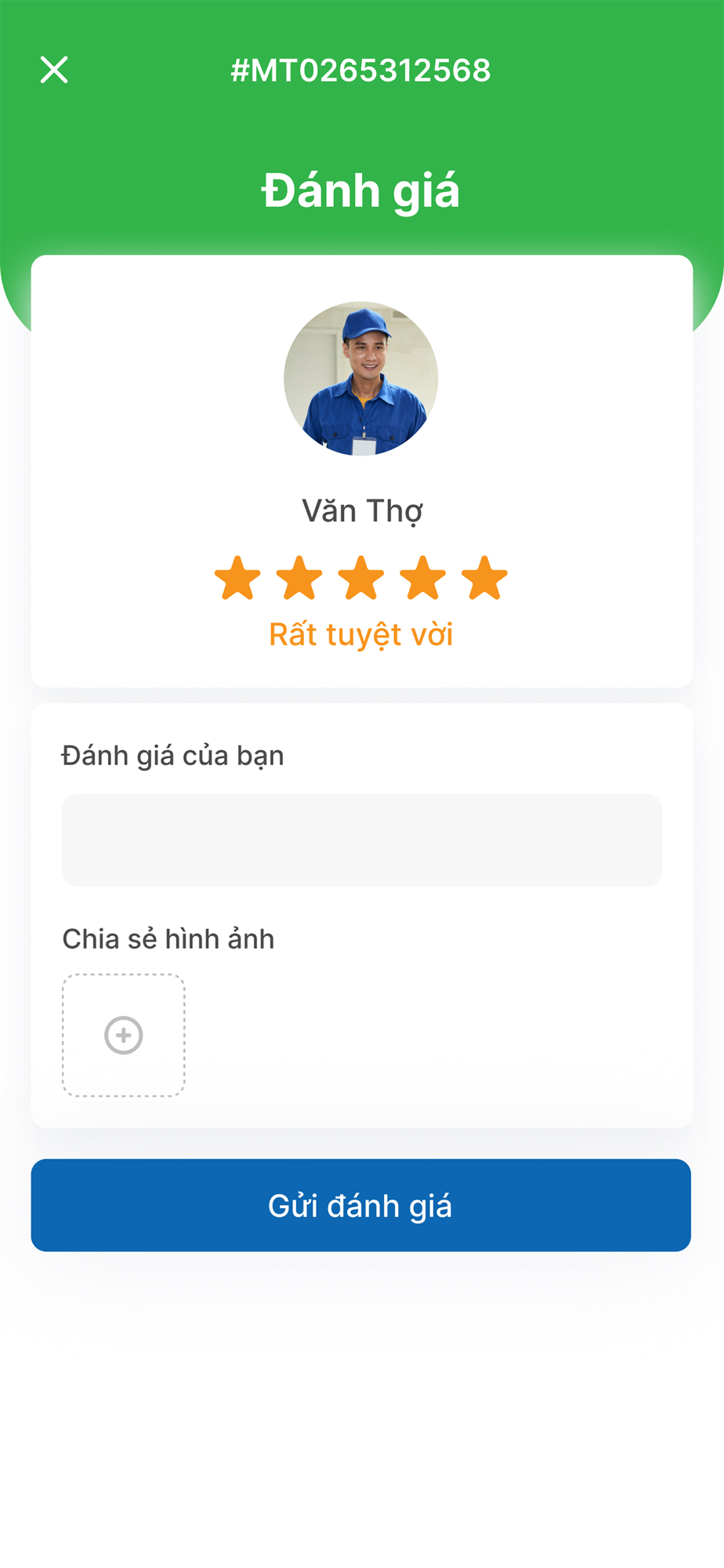The height and width of the screenshot is (1568, 724).
Task: Set rating to one star
Action: pos(237,578)
